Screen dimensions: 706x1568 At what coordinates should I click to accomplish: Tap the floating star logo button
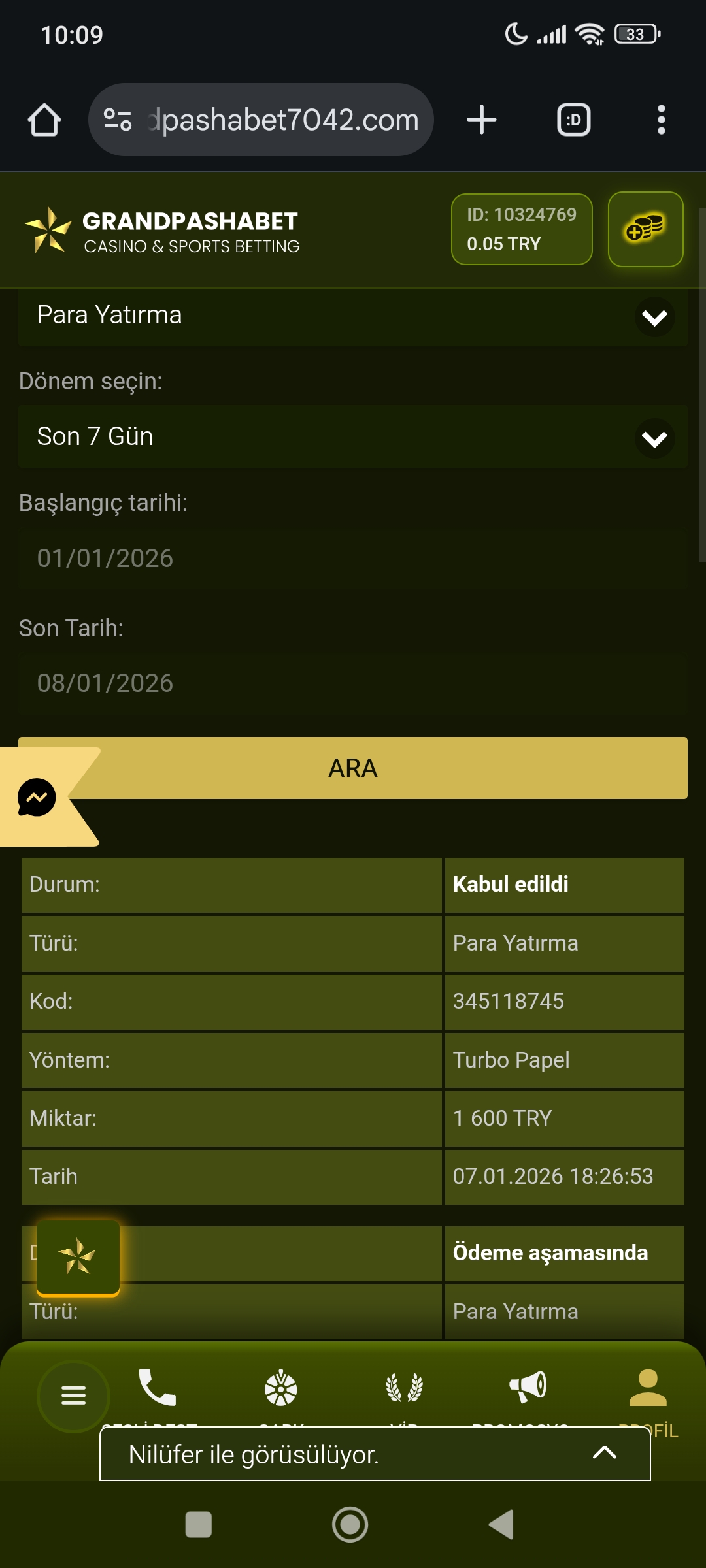78,1258
